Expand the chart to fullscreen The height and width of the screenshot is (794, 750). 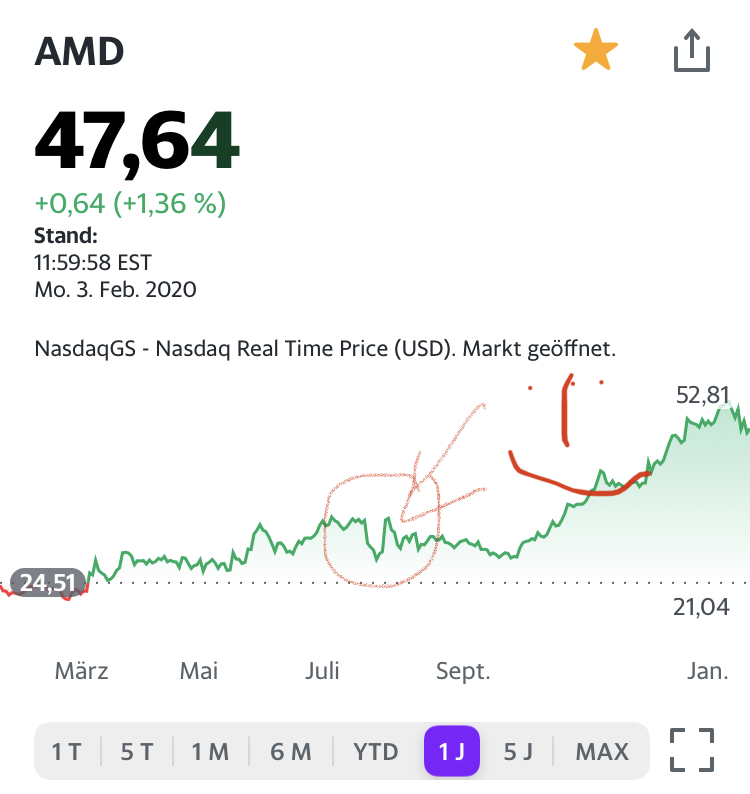692,751
